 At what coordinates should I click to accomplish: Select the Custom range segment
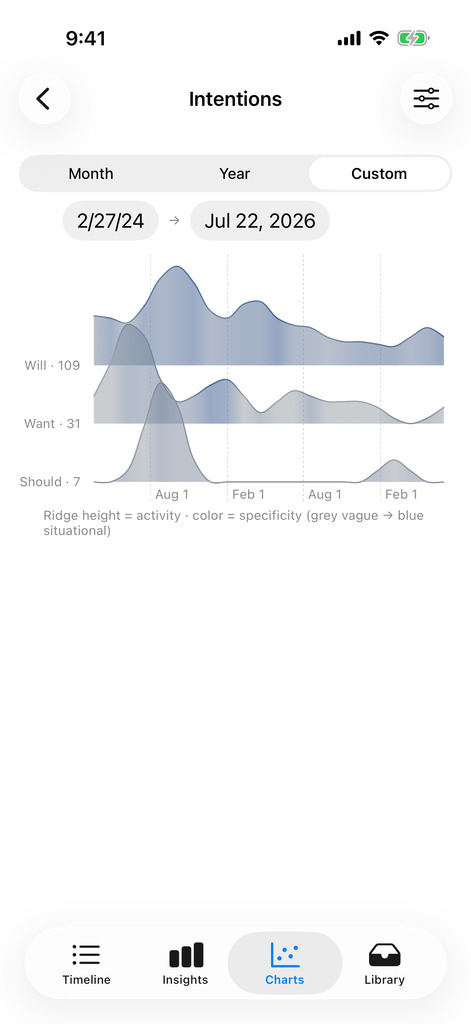click(x=379, y=174)
